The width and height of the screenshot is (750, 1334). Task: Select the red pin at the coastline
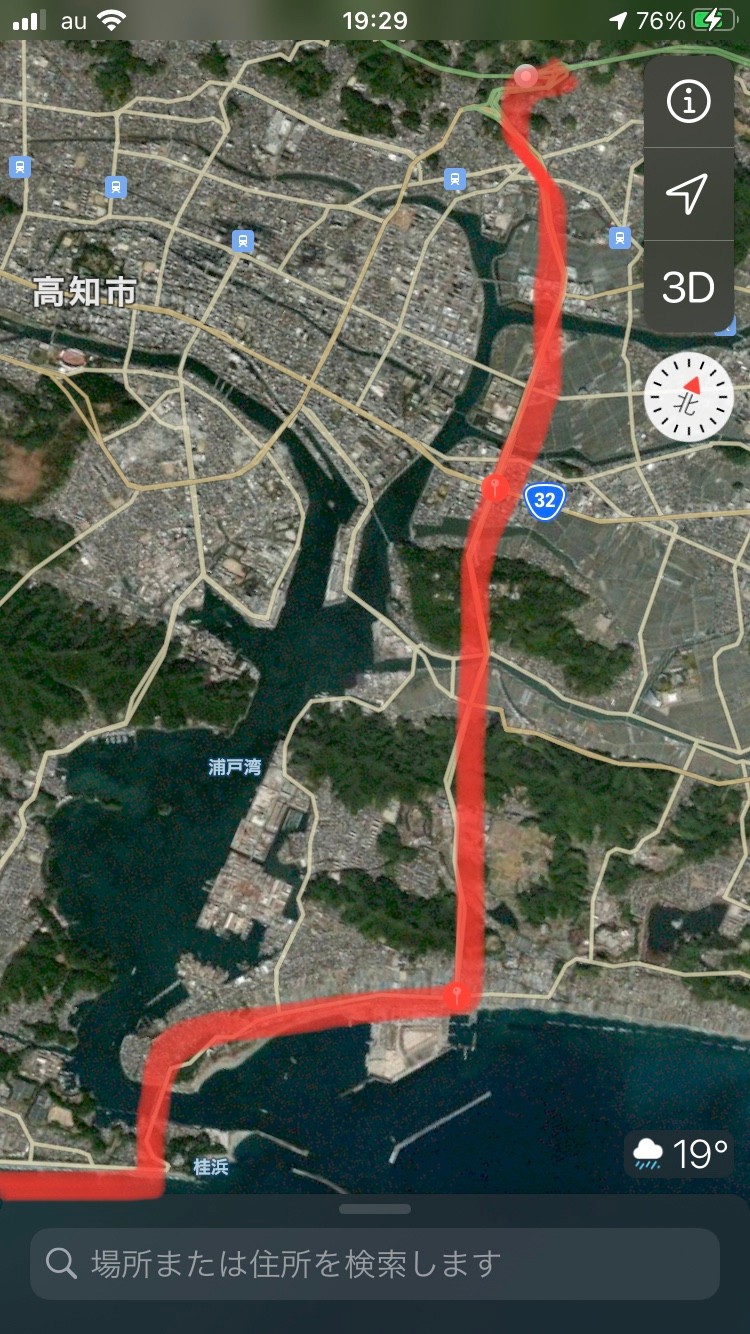(x=458, y=995)
